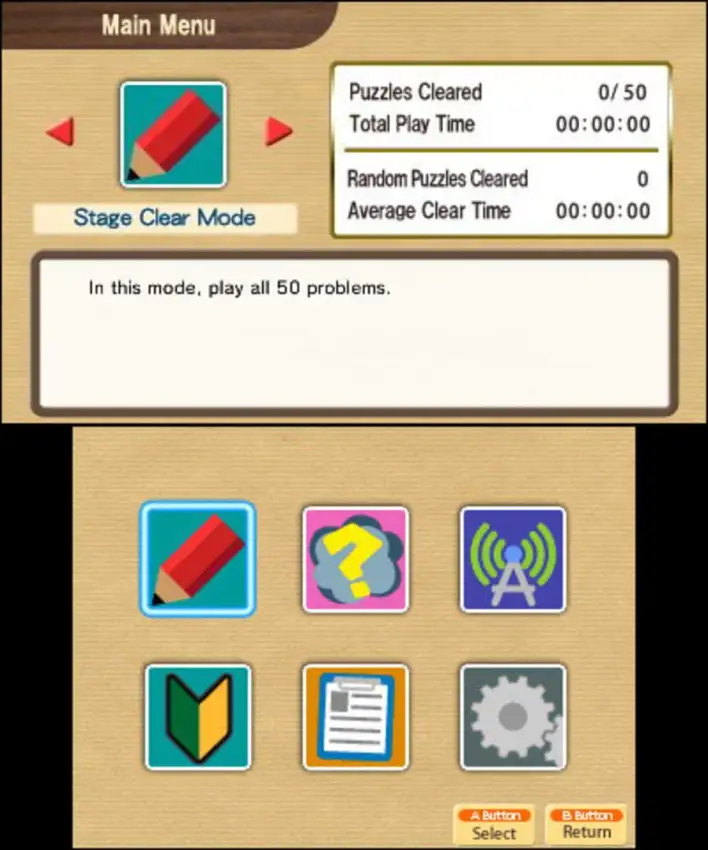Image resolution: width=708 pixels, height=850 pixels.
Task: Open the green and yellow beginner badge
Action: 198,716
